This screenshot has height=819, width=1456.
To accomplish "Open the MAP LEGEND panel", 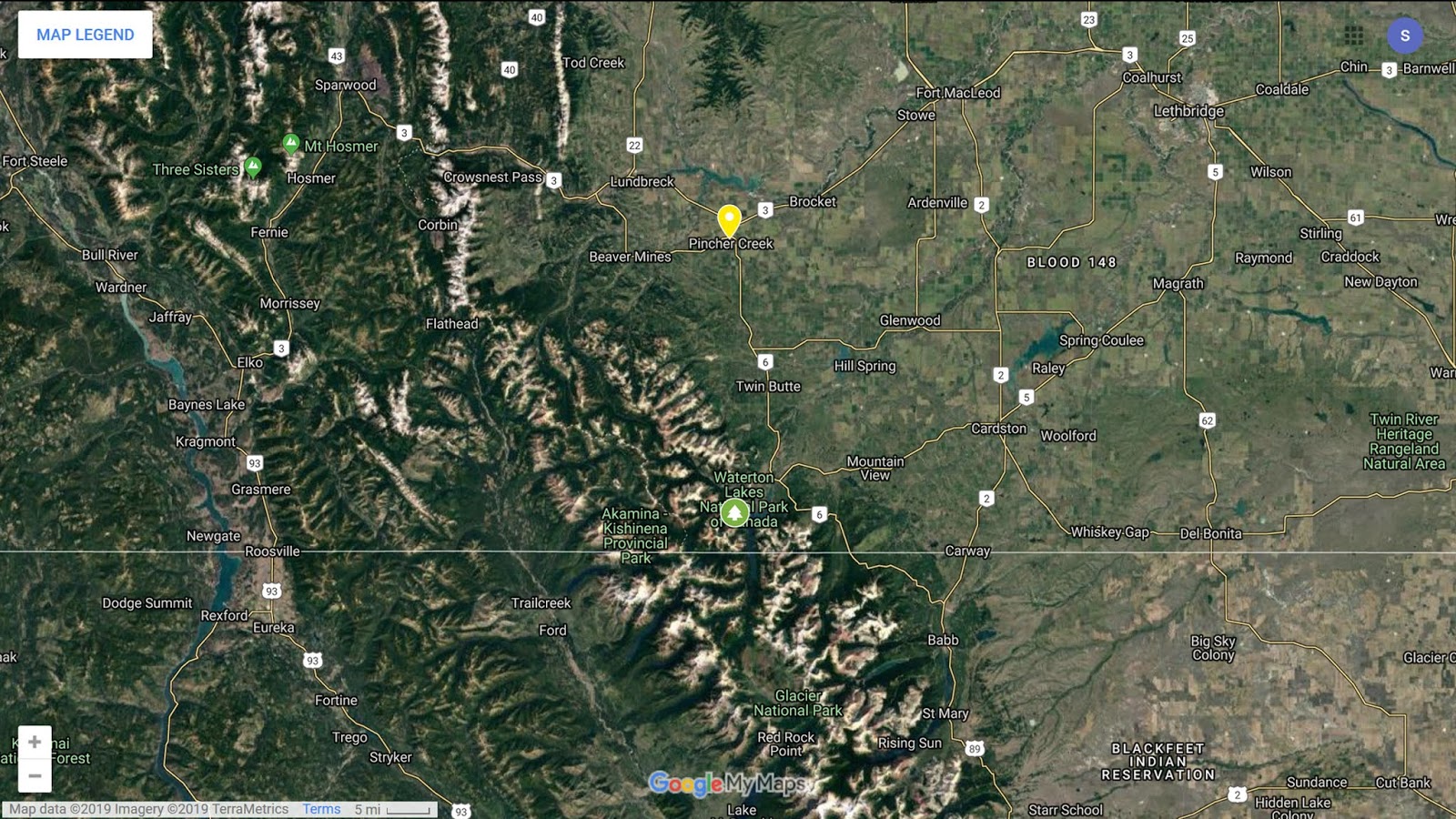I will pos(86,35).
